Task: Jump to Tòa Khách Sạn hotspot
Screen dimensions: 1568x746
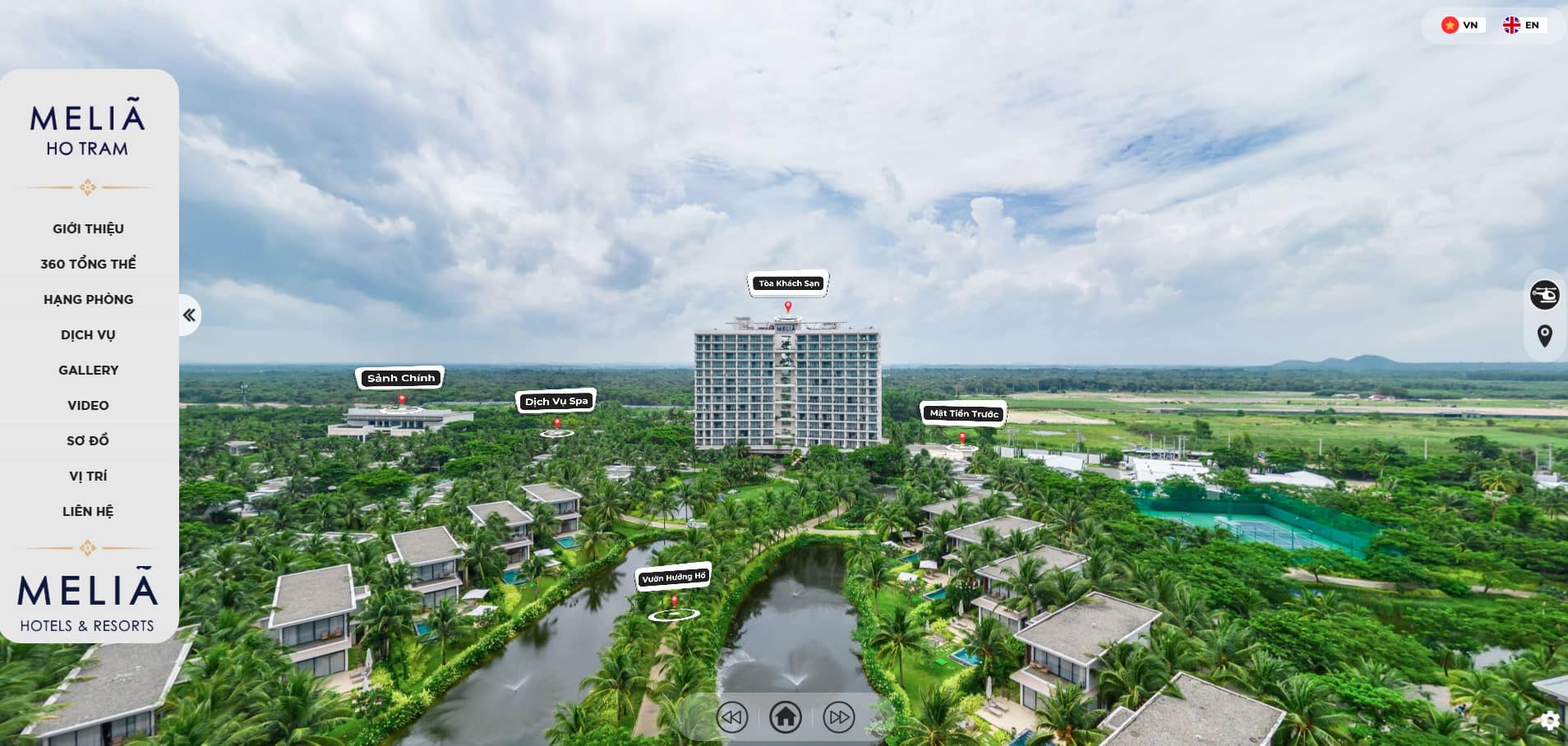Action: [x=788, y=283]
